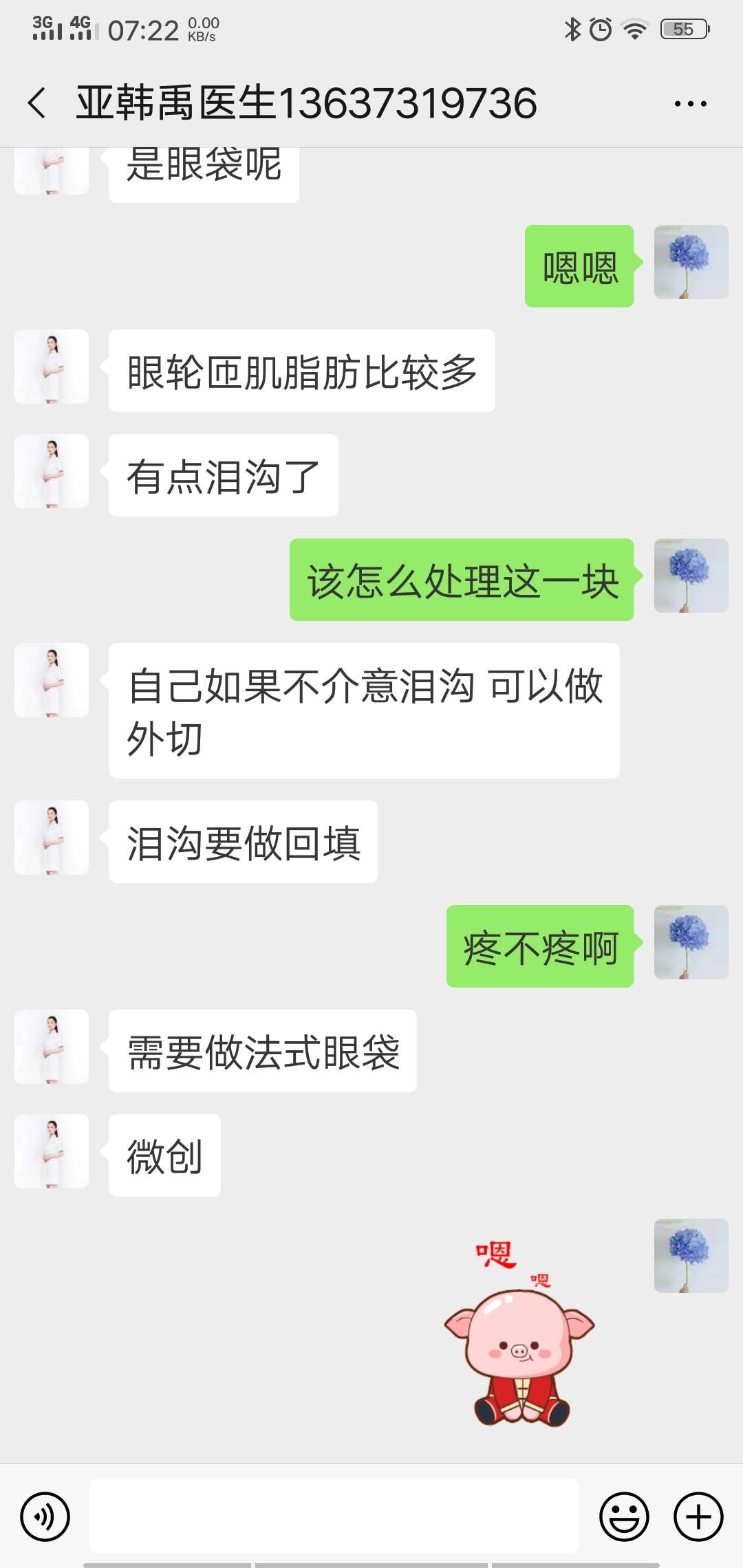Tap your avatar beside the 疼不疼啊 bubble
743x1568 pixels.
[x=691, y=942]
